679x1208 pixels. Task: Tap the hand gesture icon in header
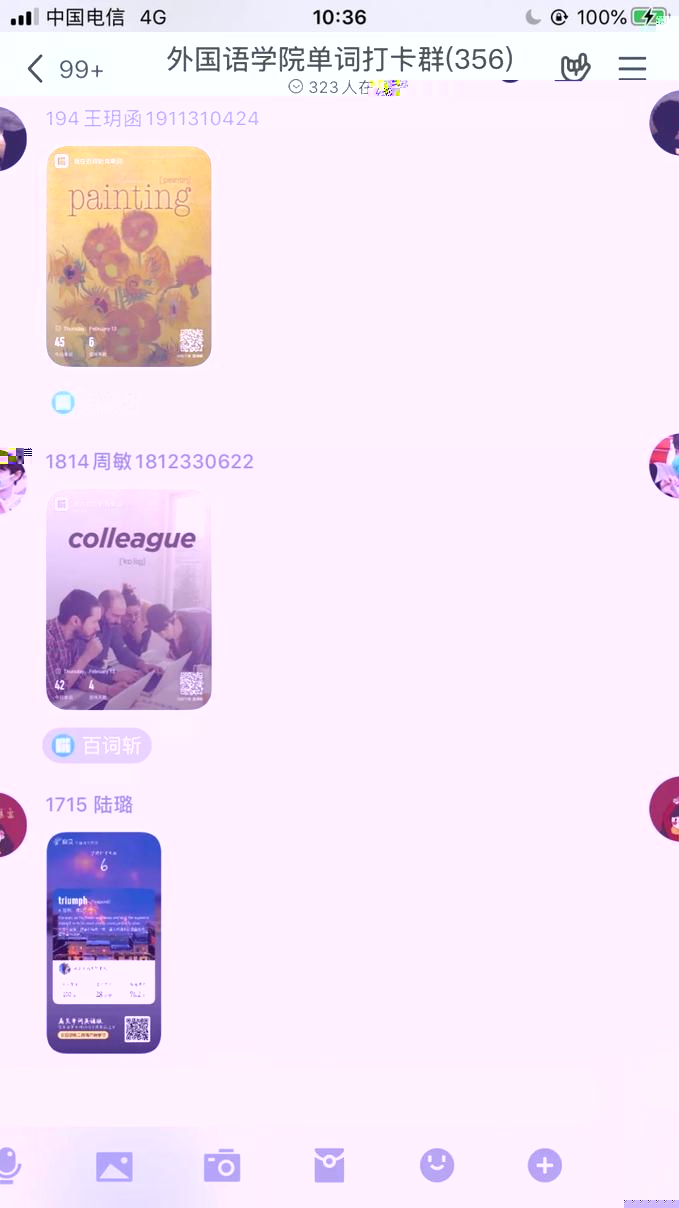coord(575,67)
